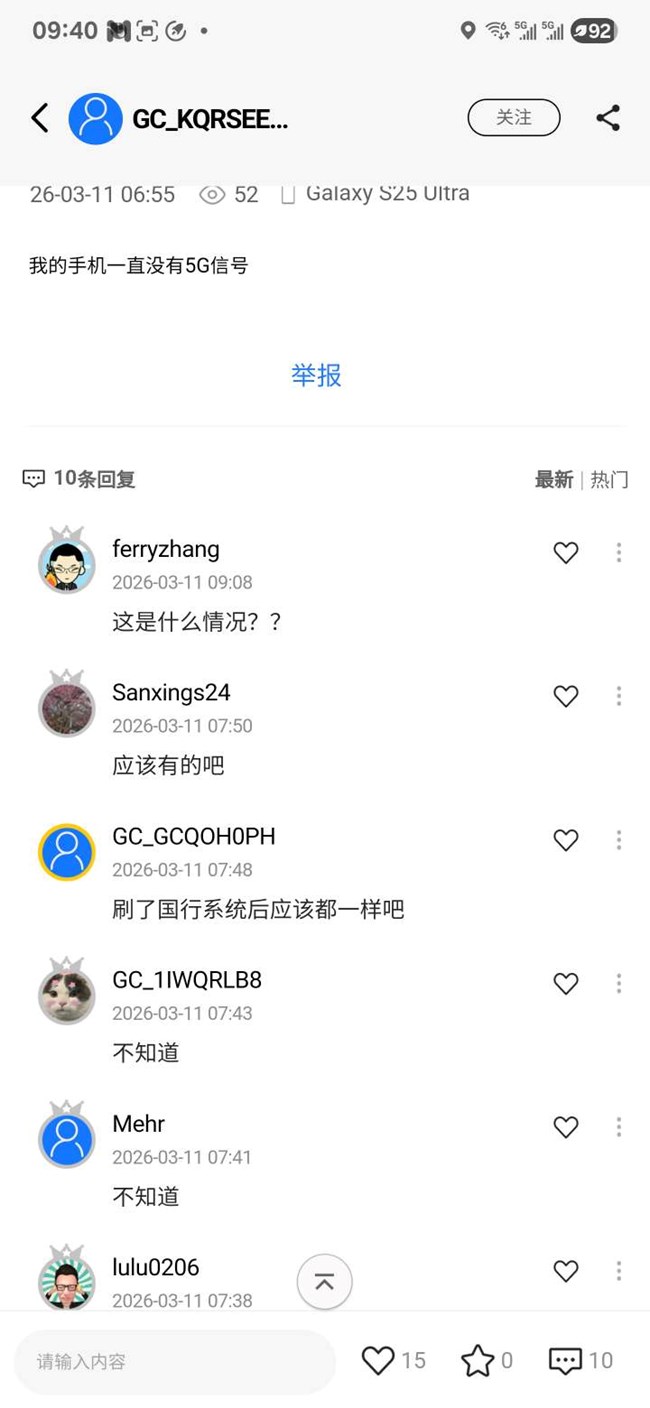The height and width of the screenshot is (1408, 650).
Task: Sort replies by 热门
Action: (x=609, y=480)
